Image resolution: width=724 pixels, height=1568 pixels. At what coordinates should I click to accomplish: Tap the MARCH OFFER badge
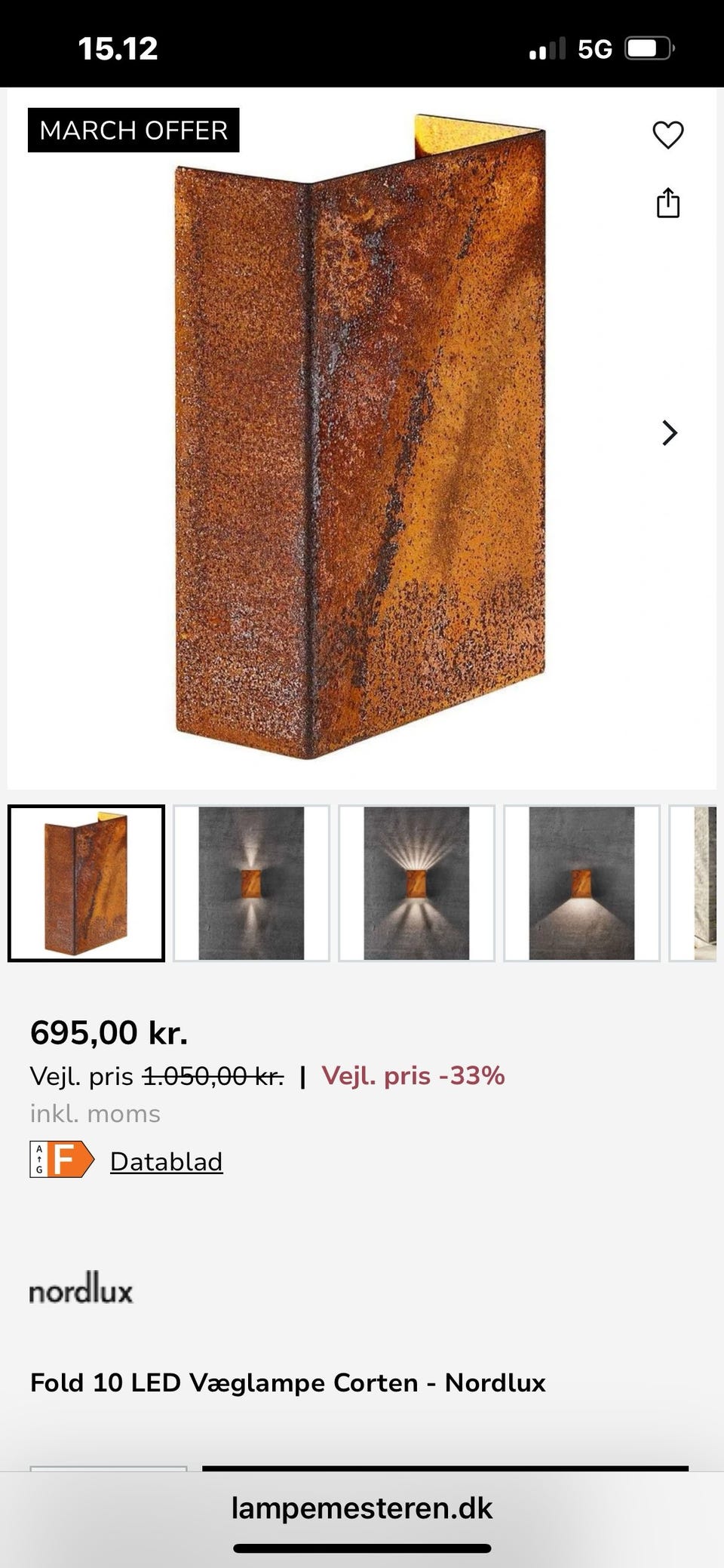point(134,130)
